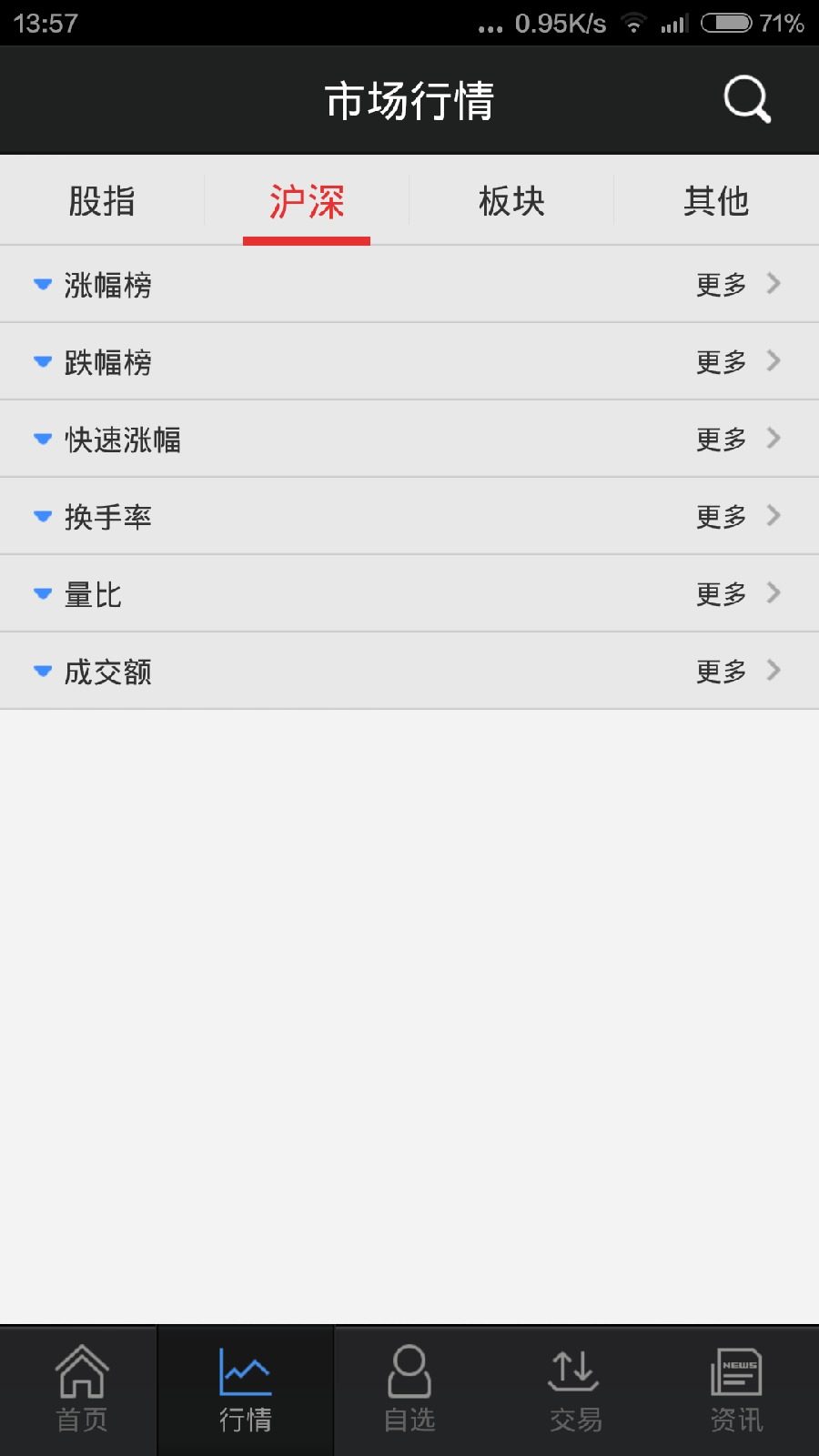Open 更多 next to 换手率

coord(719,516)
